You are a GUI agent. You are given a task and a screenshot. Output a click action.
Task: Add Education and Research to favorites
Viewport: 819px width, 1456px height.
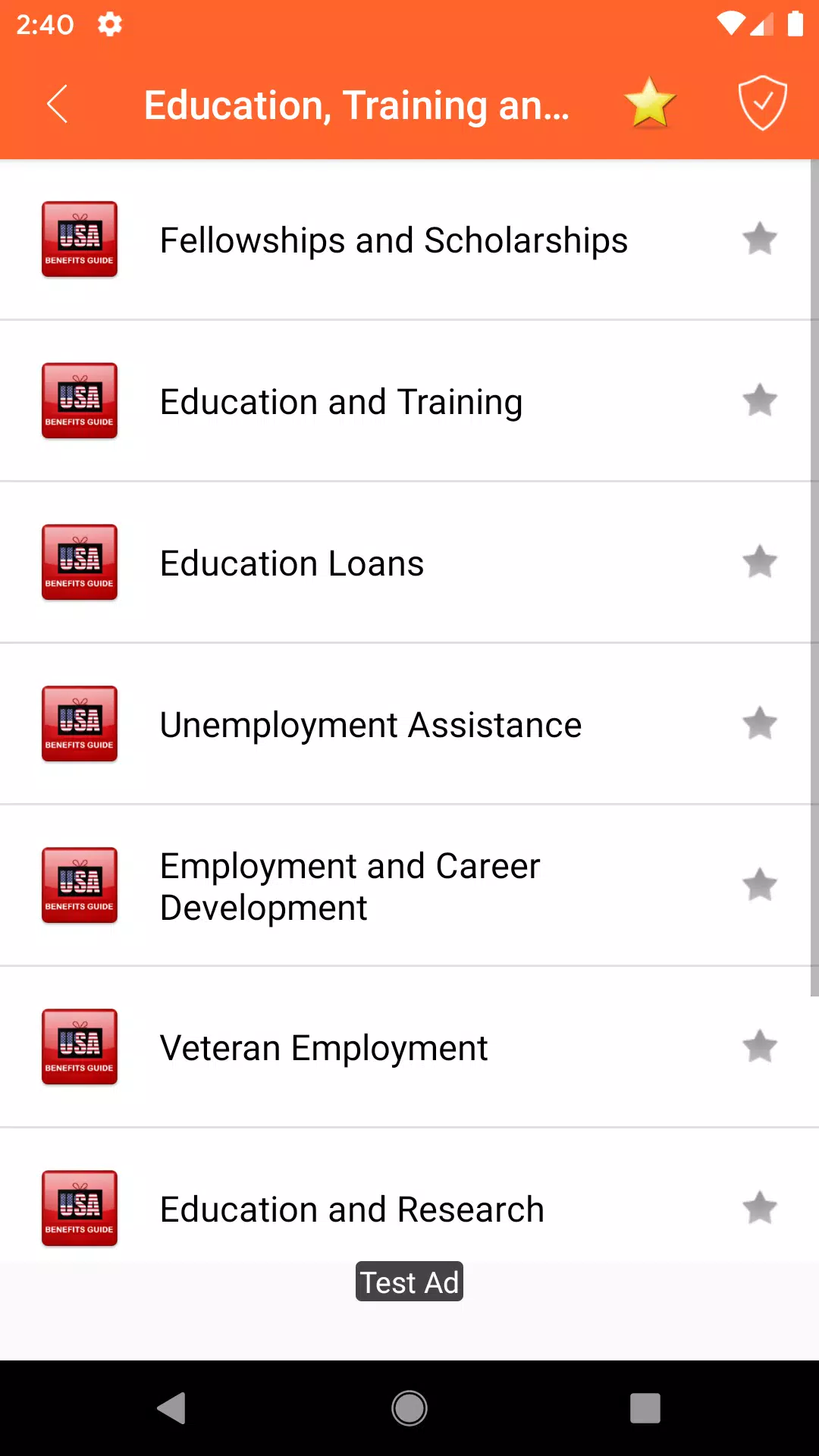(759, 1208)
